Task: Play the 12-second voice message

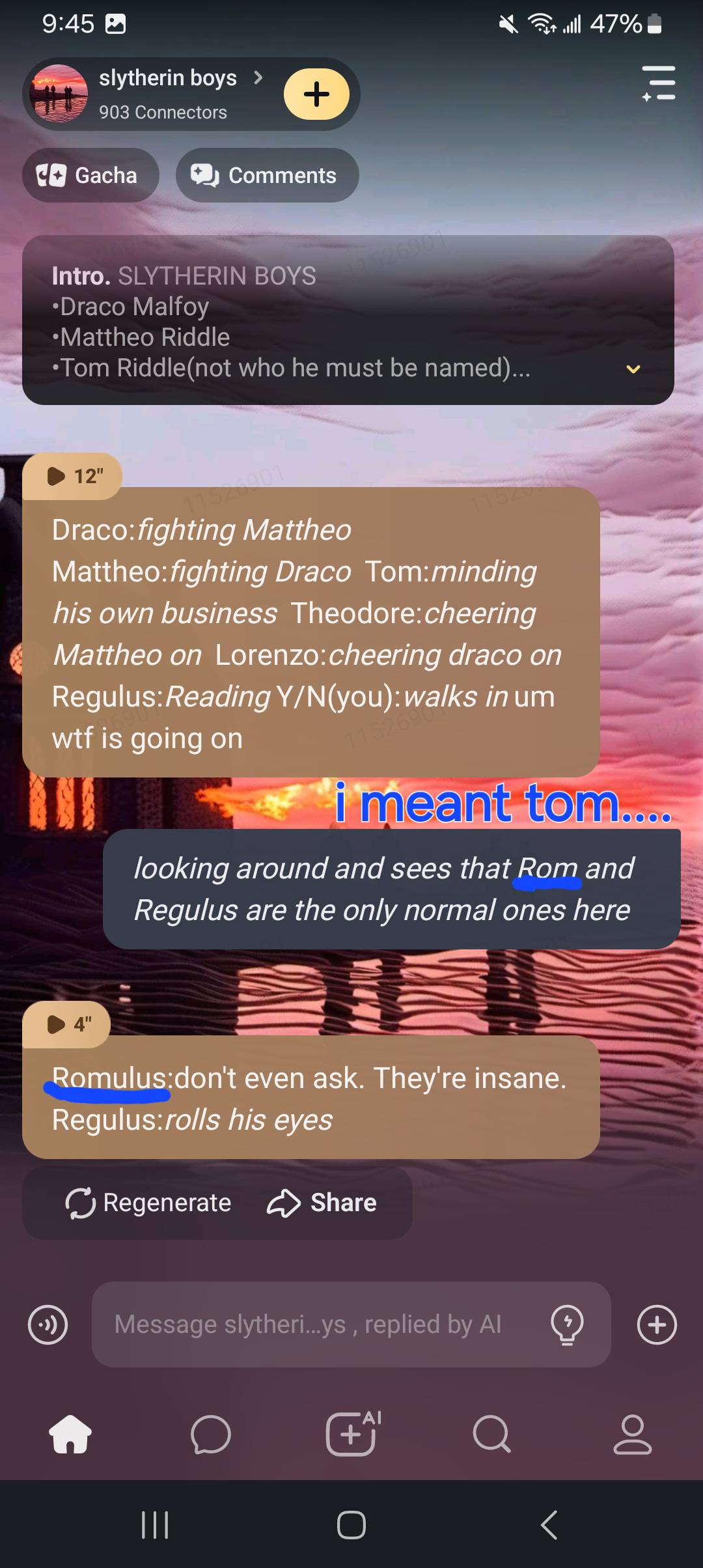Action: pyautogui.click(x=73, y=476)
